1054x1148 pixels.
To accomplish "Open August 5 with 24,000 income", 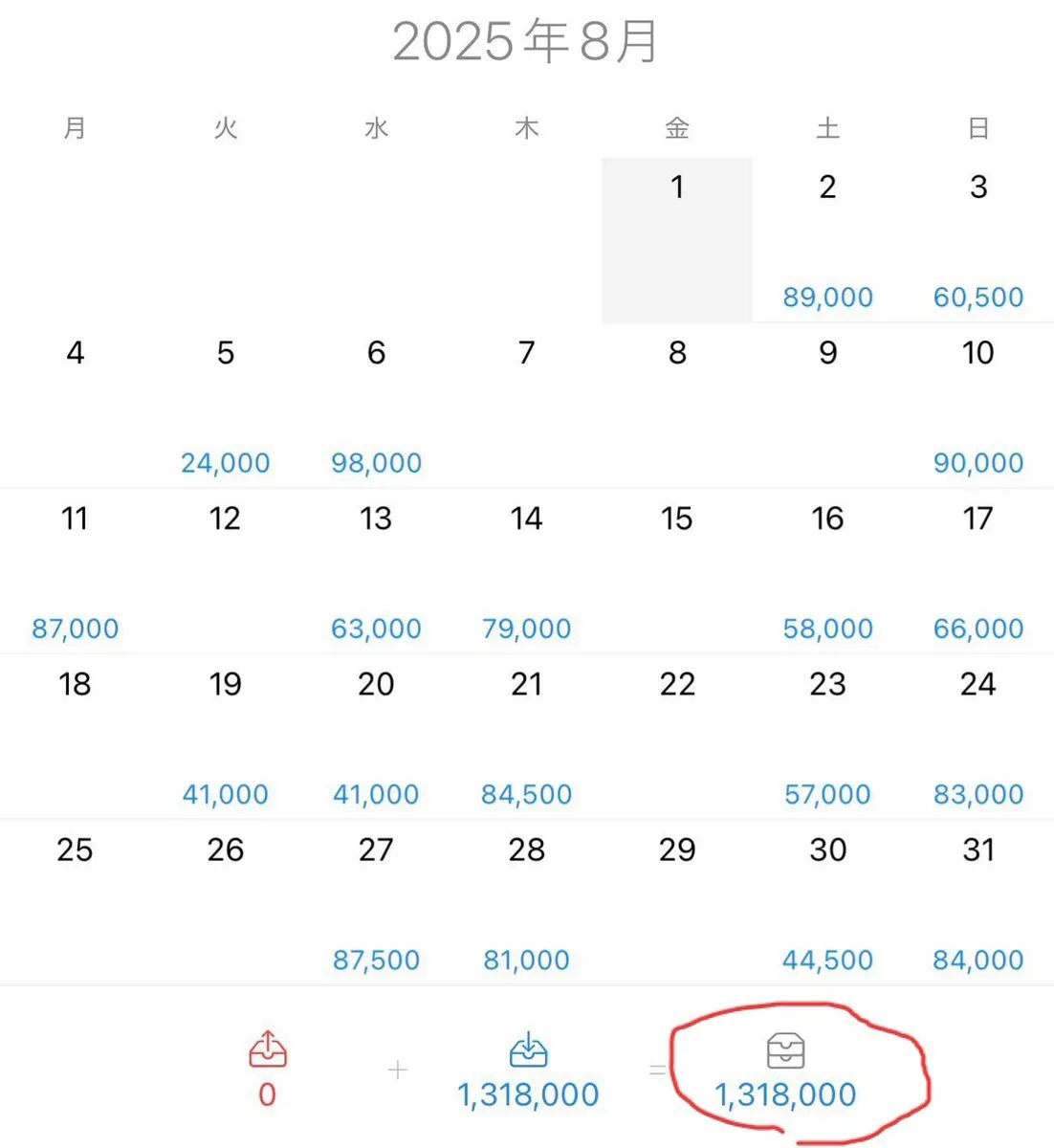I will (x=226, y=406).
